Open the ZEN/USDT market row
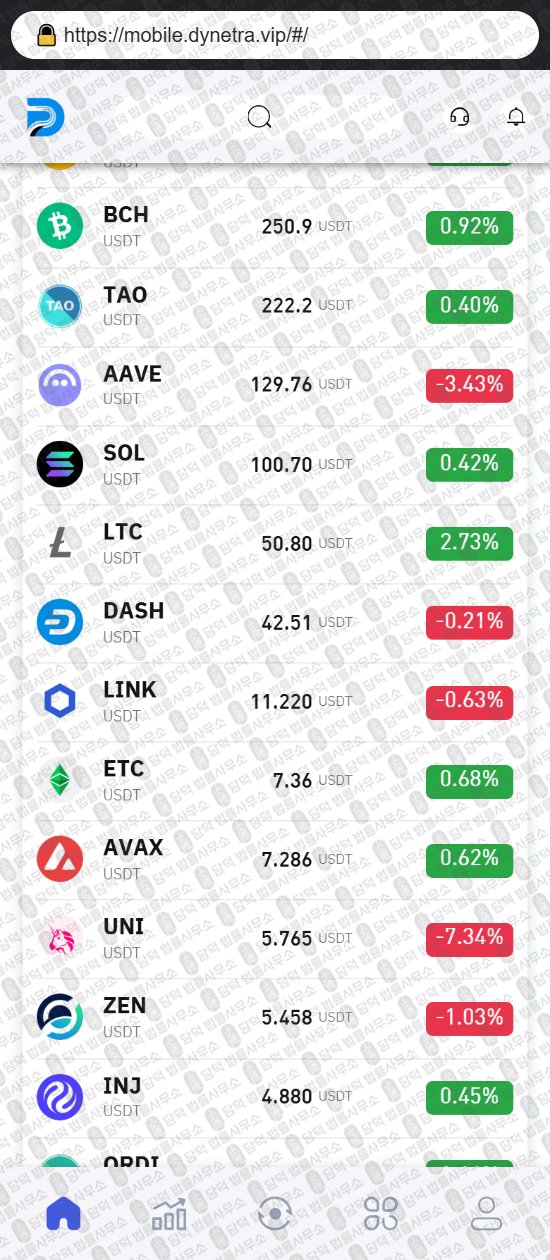 point(275,1017)
